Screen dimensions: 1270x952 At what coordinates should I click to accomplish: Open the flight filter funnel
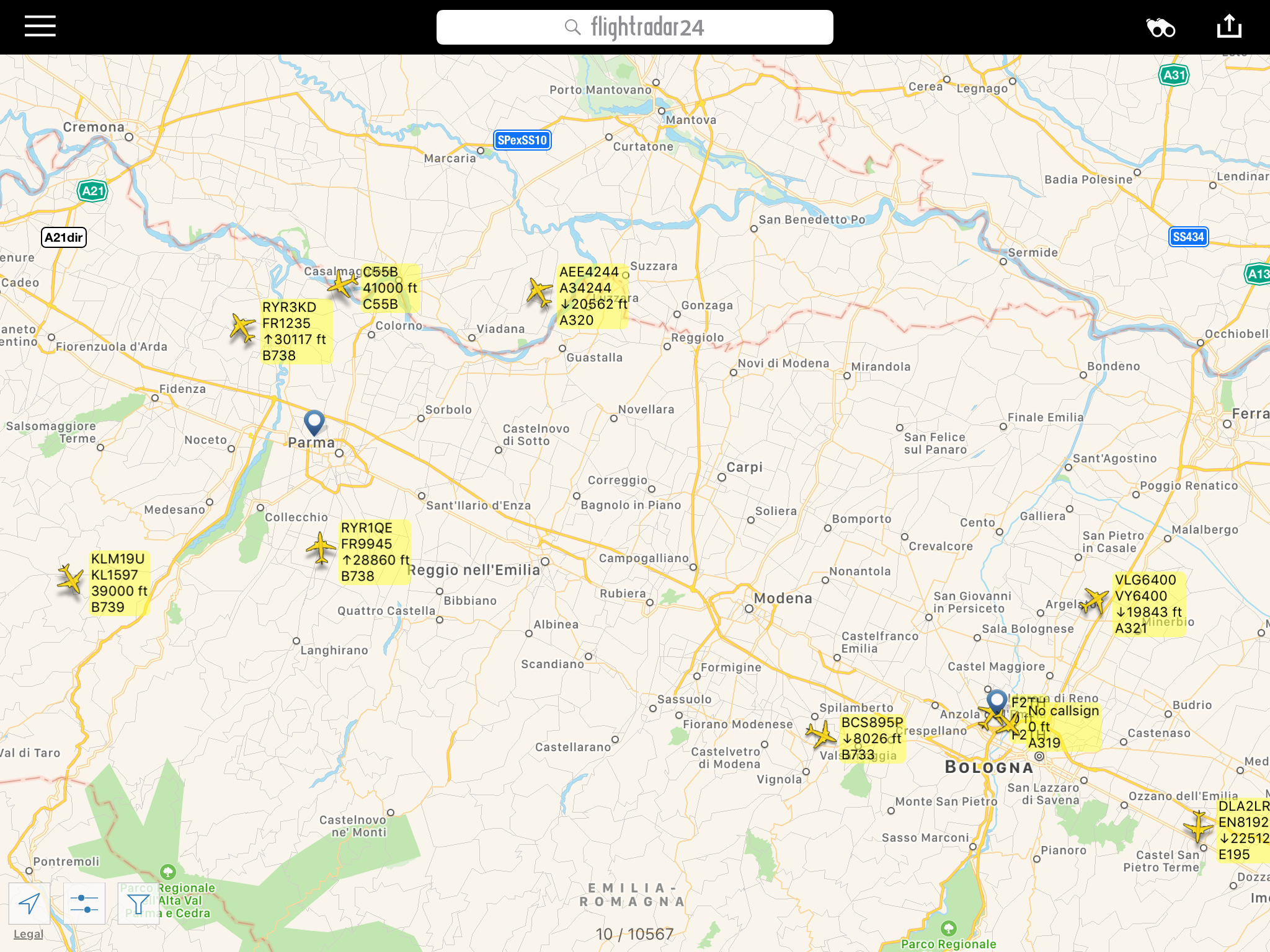(x=138, y=904)
